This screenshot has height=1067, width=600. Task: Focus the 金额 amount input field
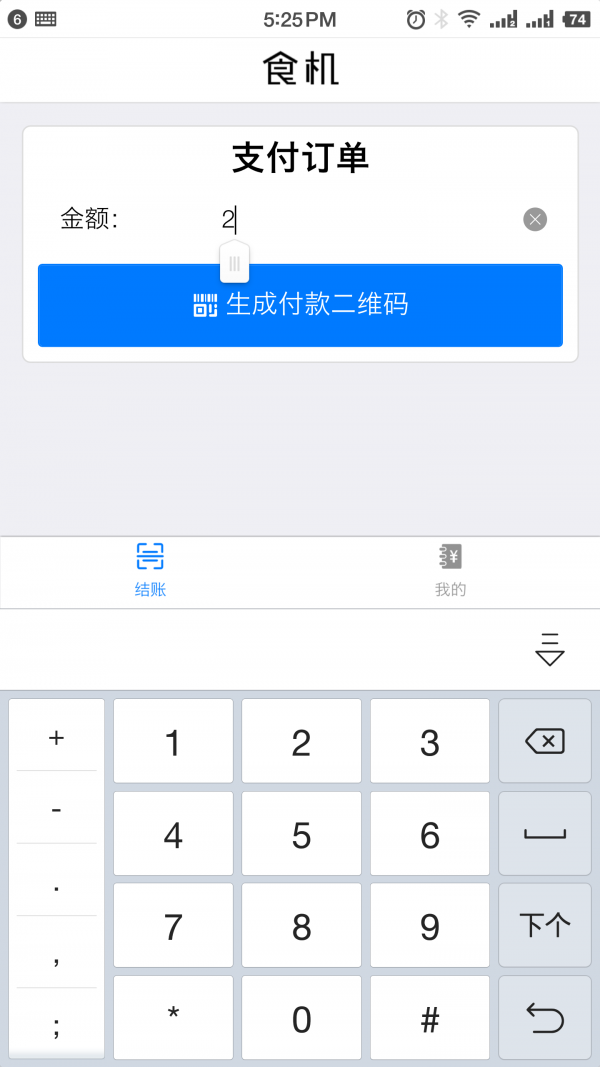click(360, 219)
